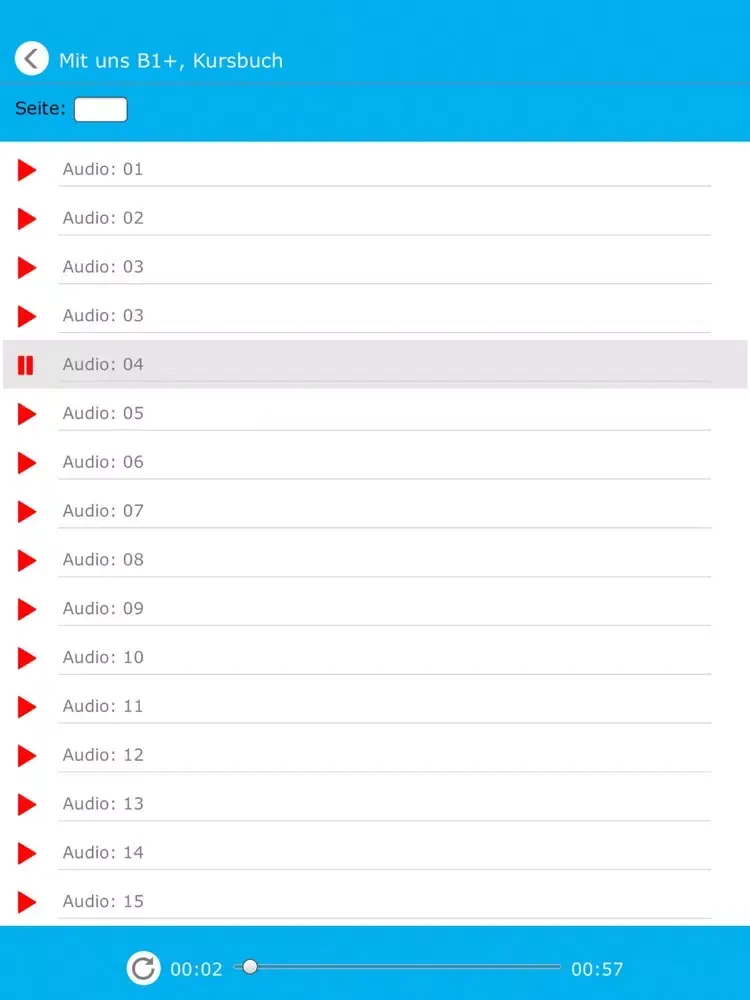Pause the currently playing Audio: 04
The height and width of the screenshot is (1000, 750).
pos(26,365)
